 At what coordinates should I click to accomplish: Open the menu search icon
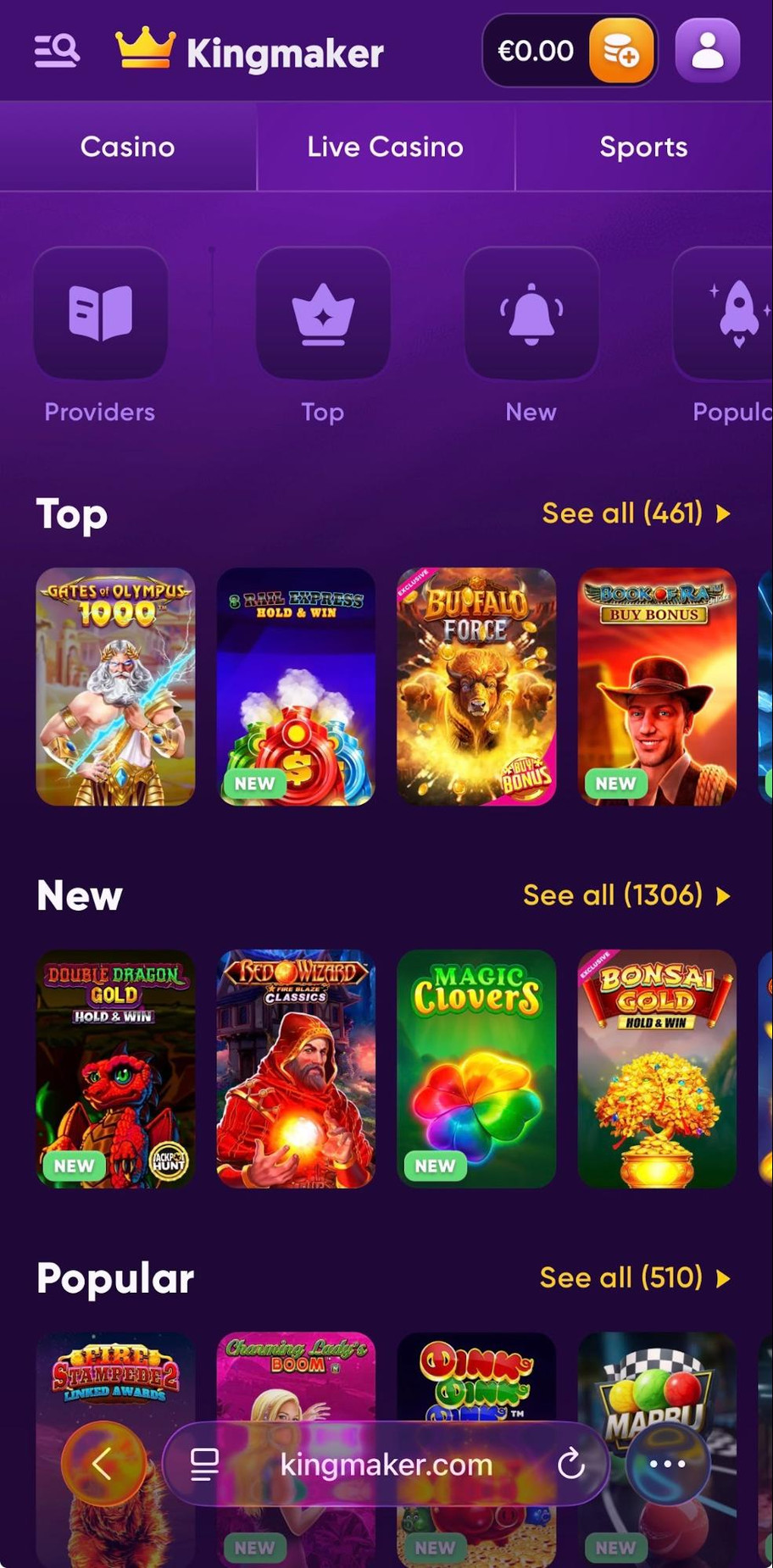tap(57, 51)
